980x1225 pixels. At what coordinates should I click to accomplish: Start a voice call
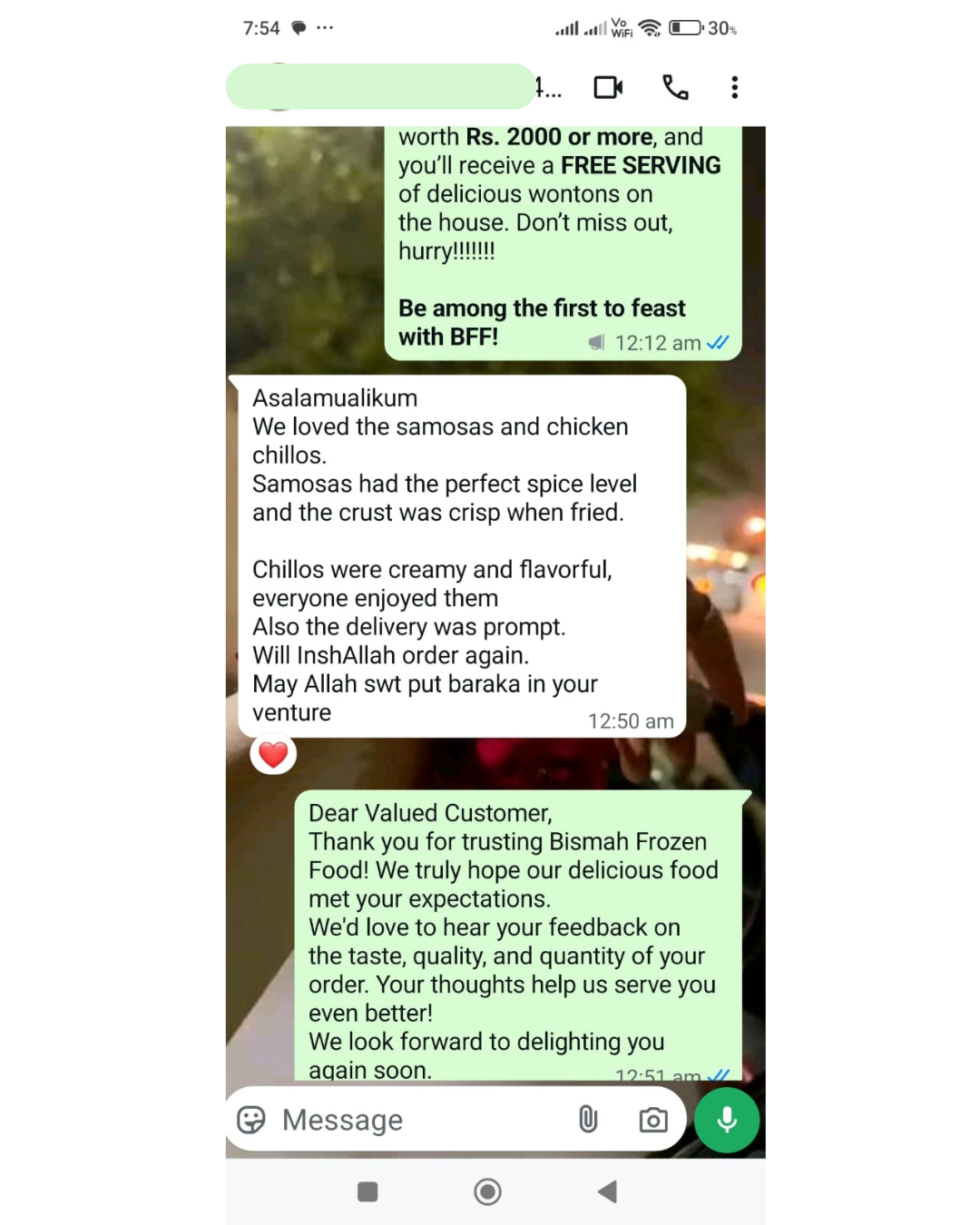pyautogui.click(x=675, y=87)
